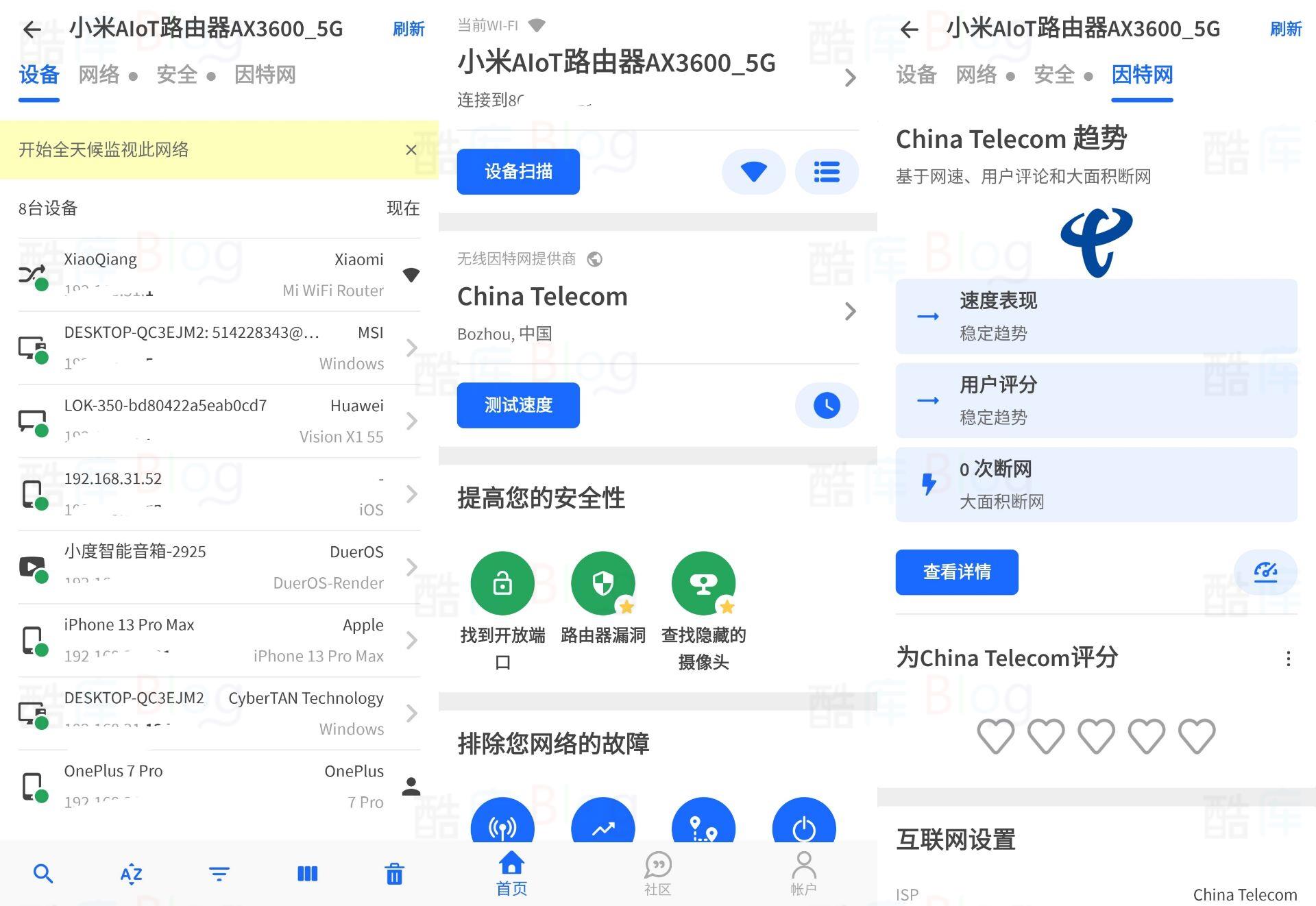This screenshot has height=906, width=1316.
Task: Start 路由器漏洞 router vulnerability check
Action: [603, 584]
